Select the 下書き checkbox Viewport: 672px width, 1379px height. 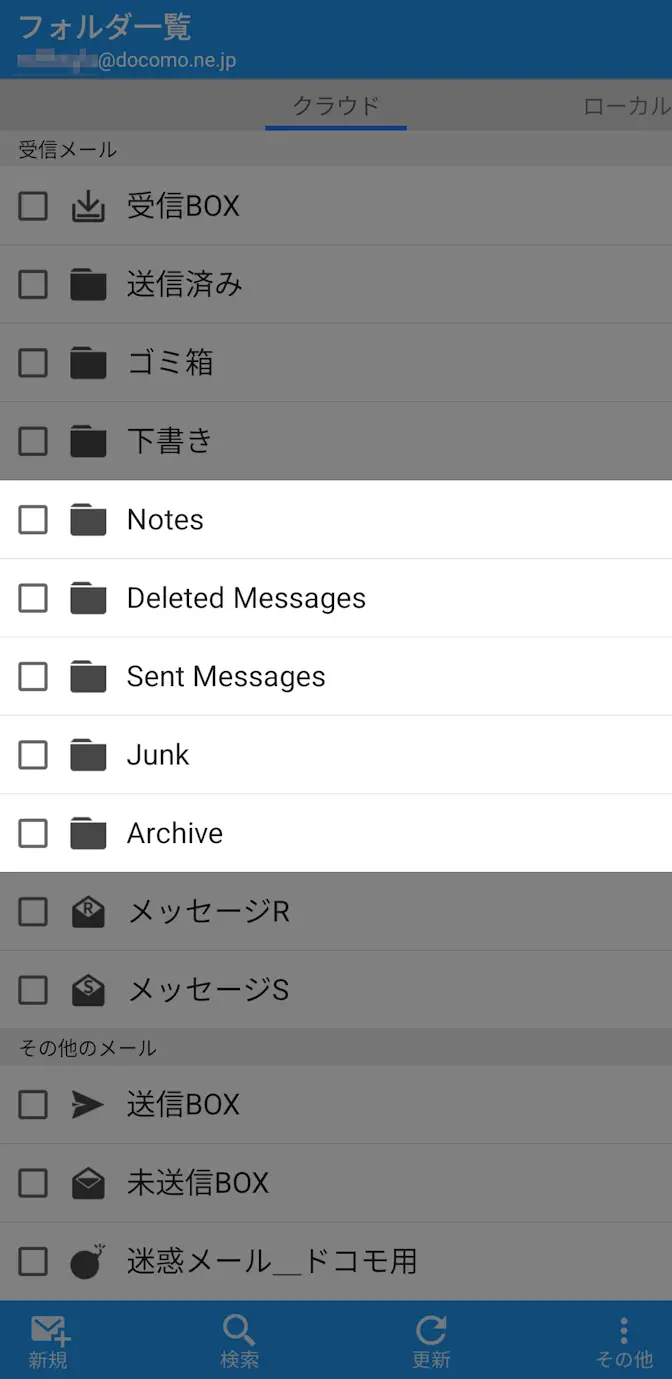click(x=33, y=441)
